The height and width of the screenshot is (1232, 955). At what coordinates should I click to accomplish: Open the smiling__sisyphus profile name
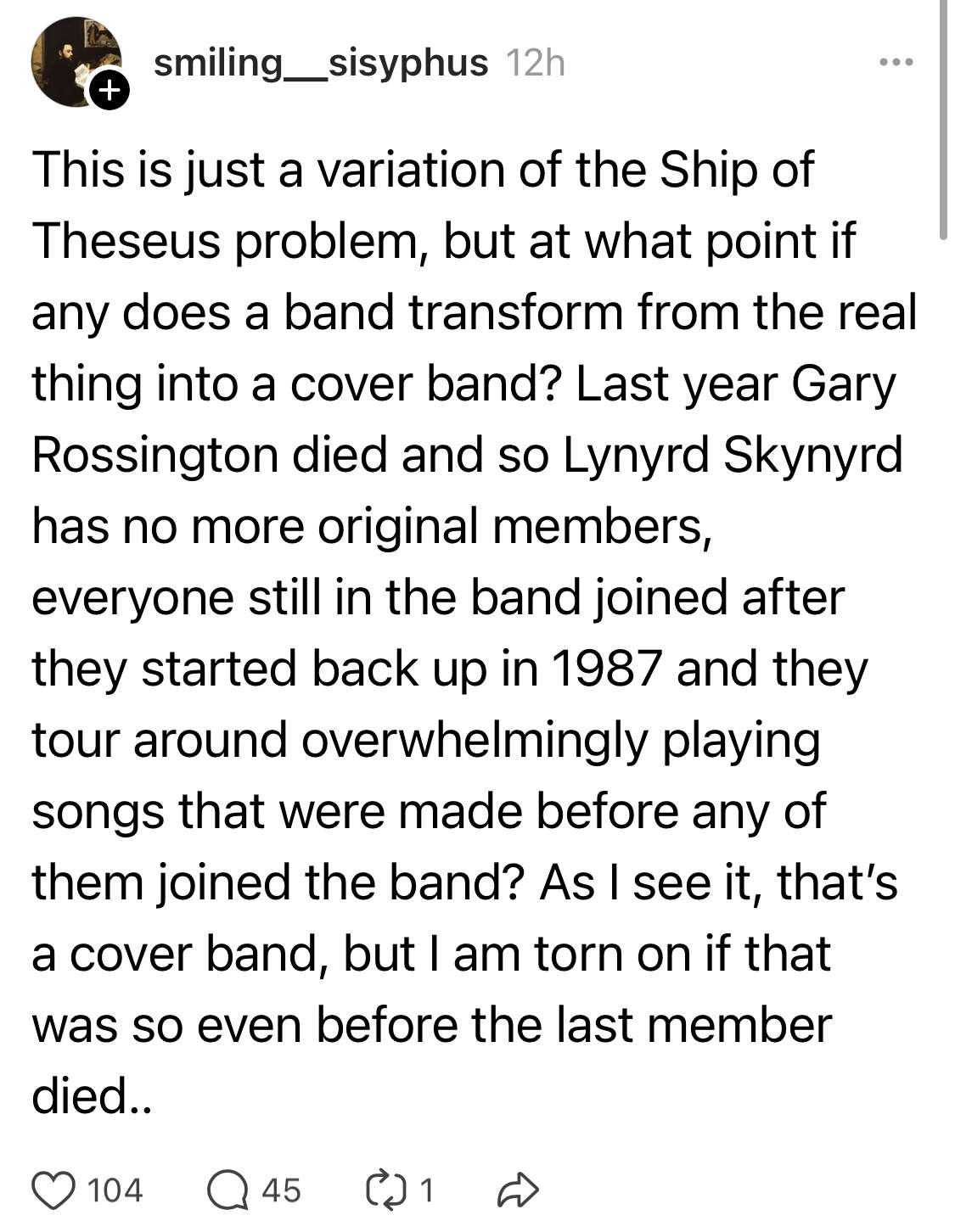320,63
